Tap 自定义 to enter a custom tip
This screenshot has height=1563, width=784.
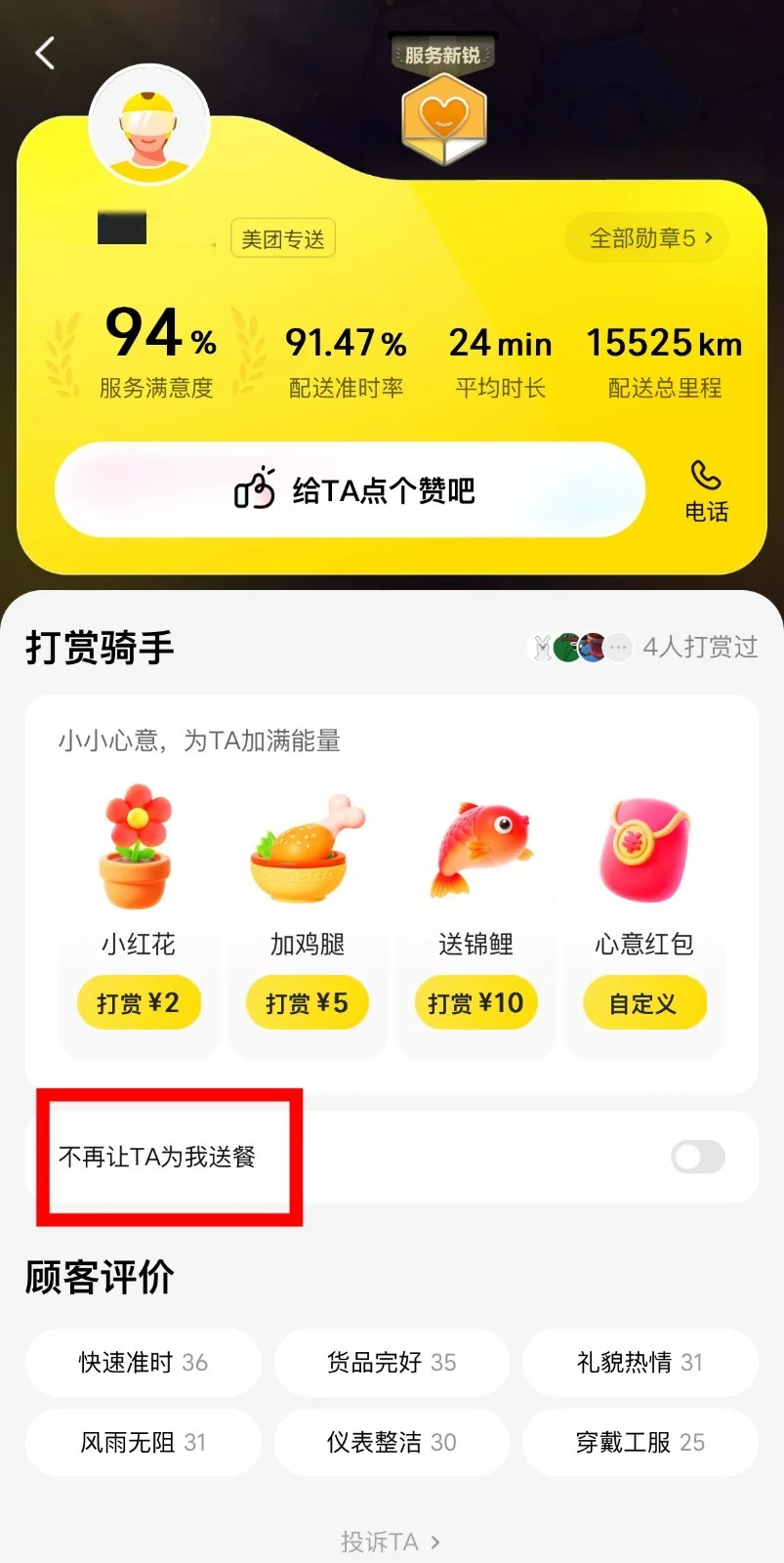(x=644, y=1002)
